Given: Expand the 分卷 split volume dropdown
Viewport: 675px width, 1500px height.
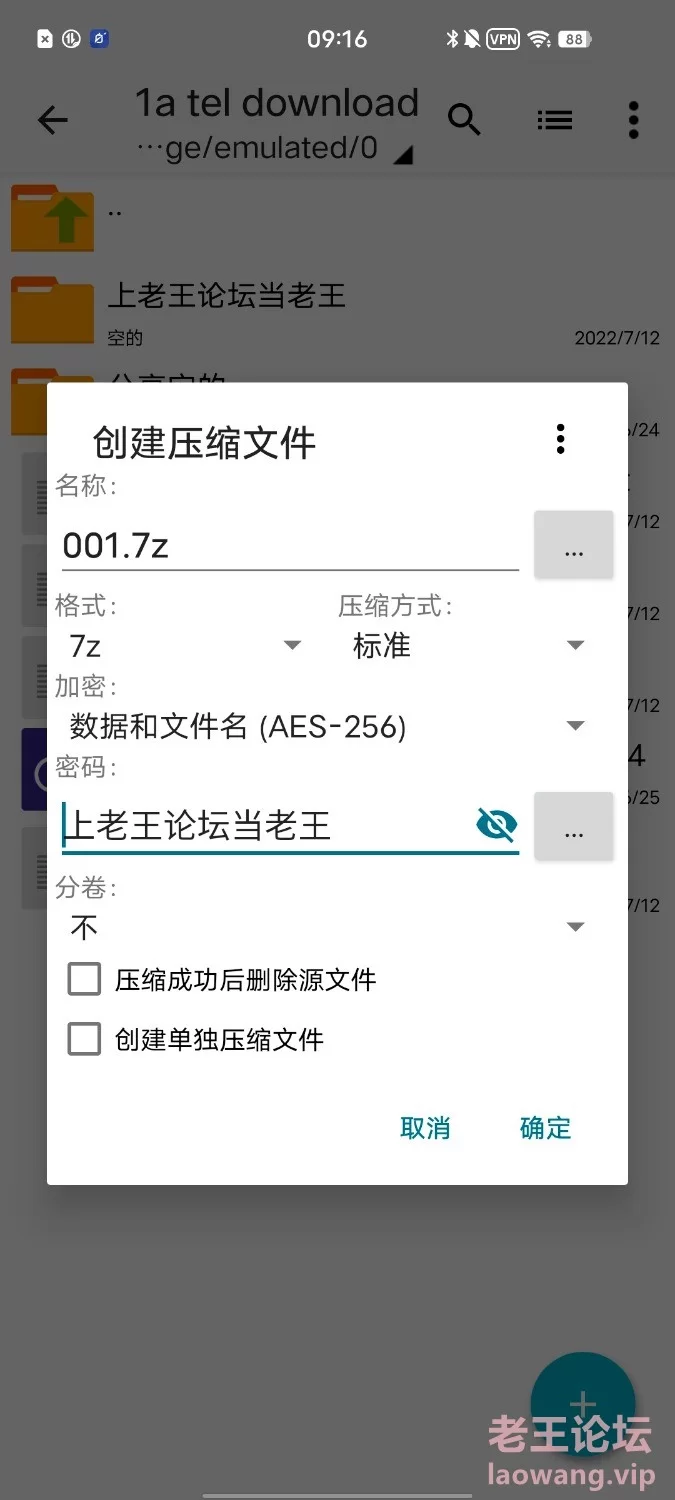Looking at the screenshot, I should pos(327,927).
